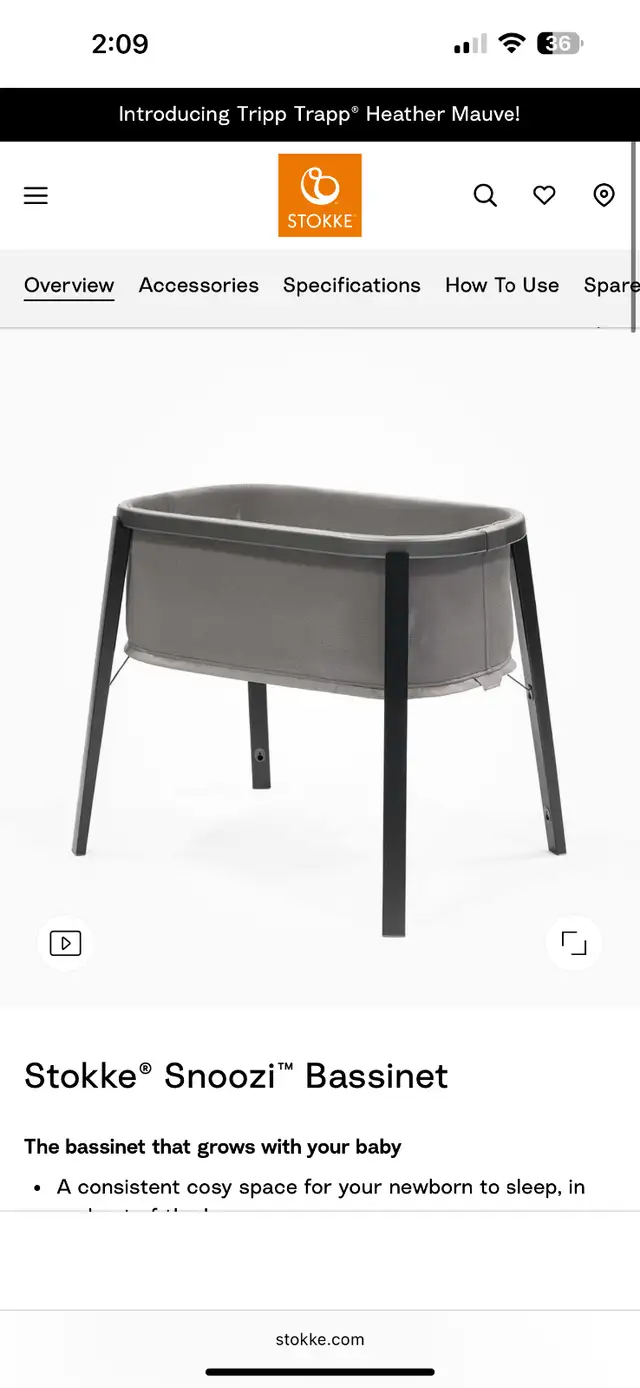Open the search icon
Screen dimensions: 640x1388
tap(485, 195)
